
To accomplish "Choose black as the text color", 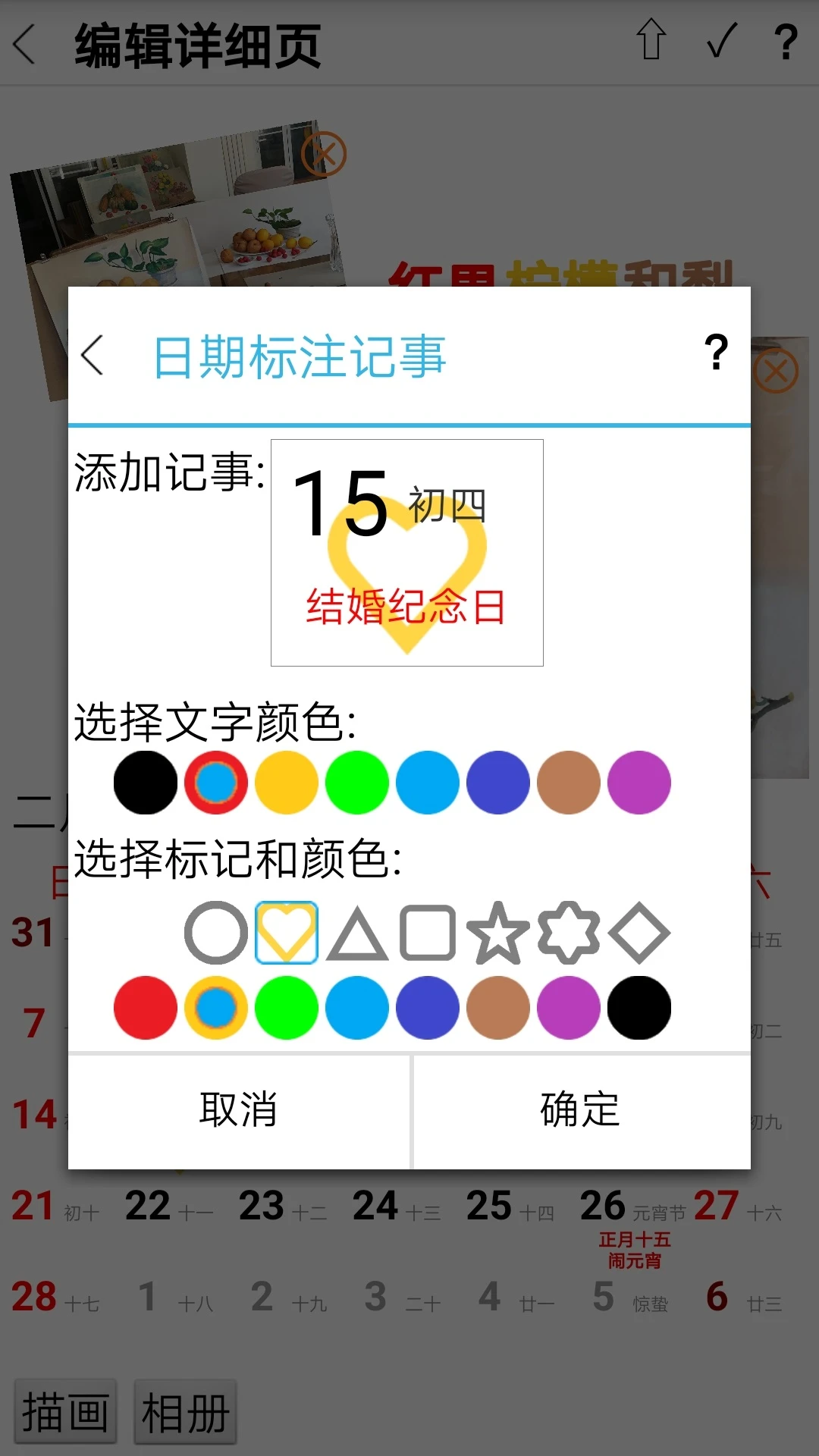I will [x=146, y=783].
